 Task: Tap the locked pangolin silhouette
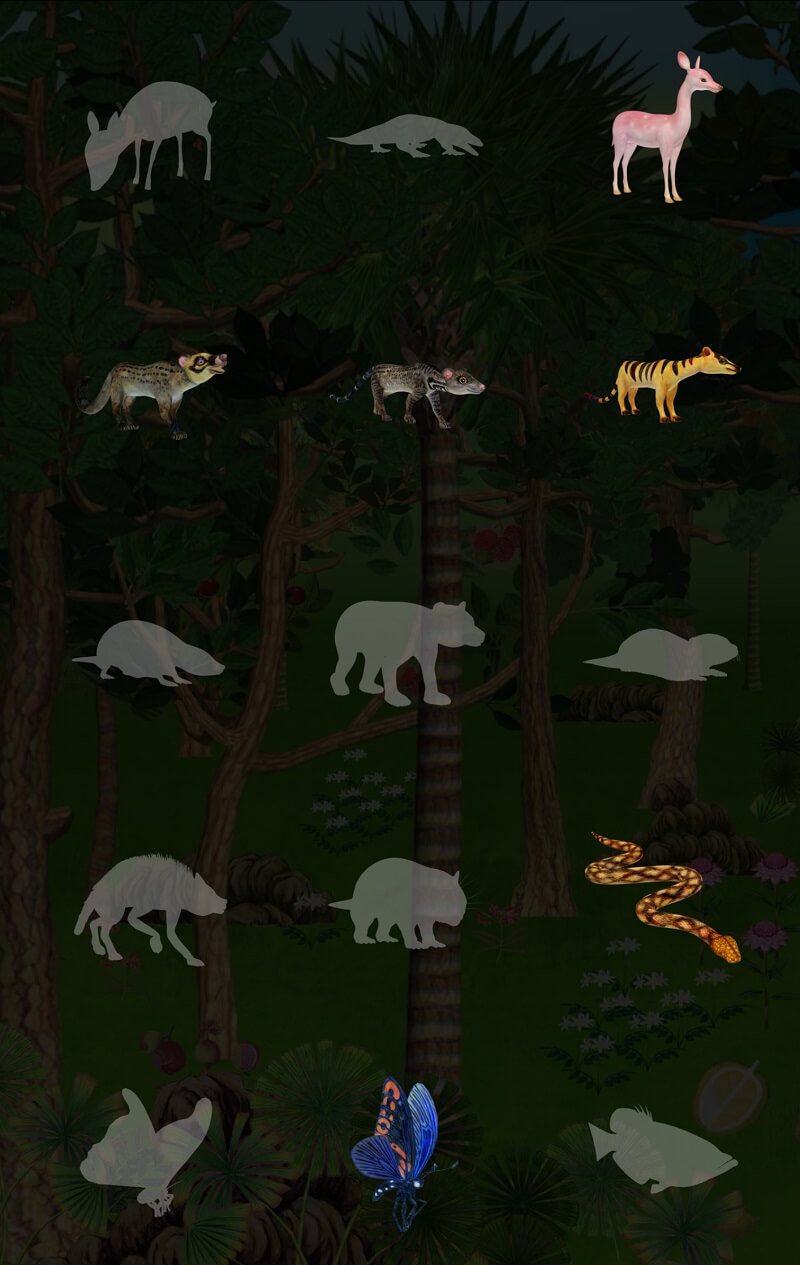click(x=407, y=137)
